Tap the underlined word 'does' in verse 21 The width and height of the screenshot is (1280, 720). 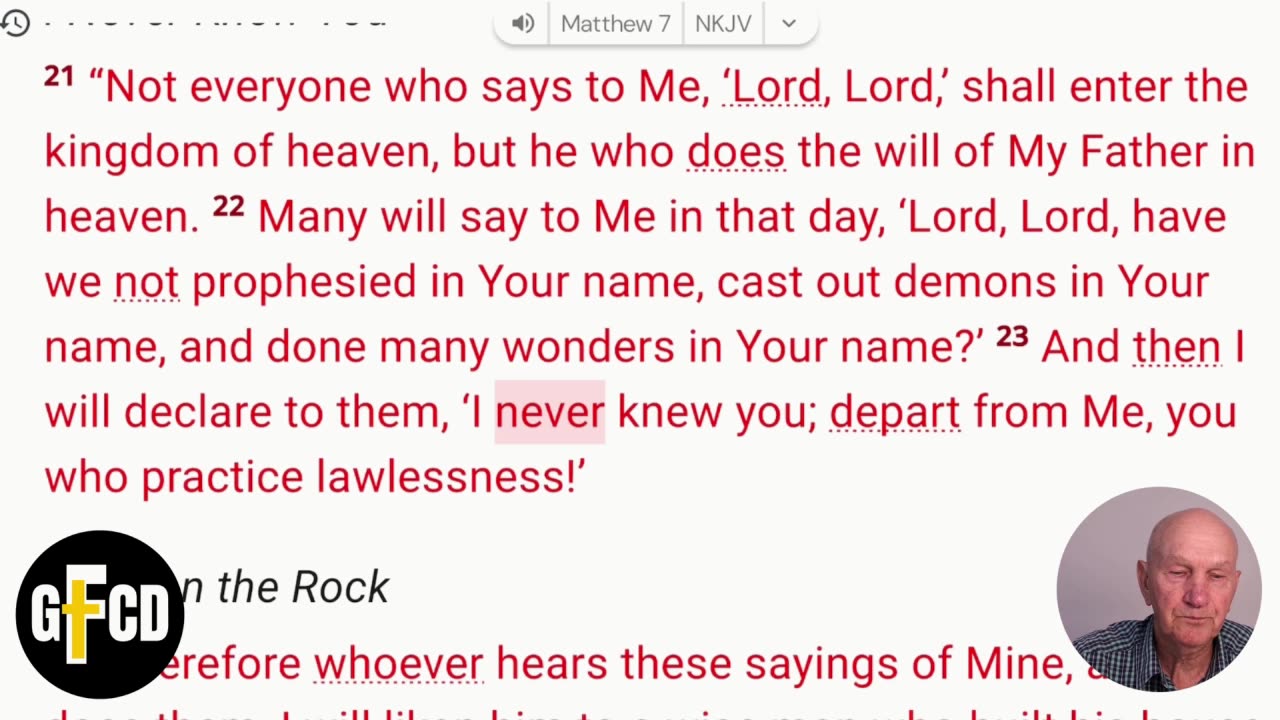point(736,152)
